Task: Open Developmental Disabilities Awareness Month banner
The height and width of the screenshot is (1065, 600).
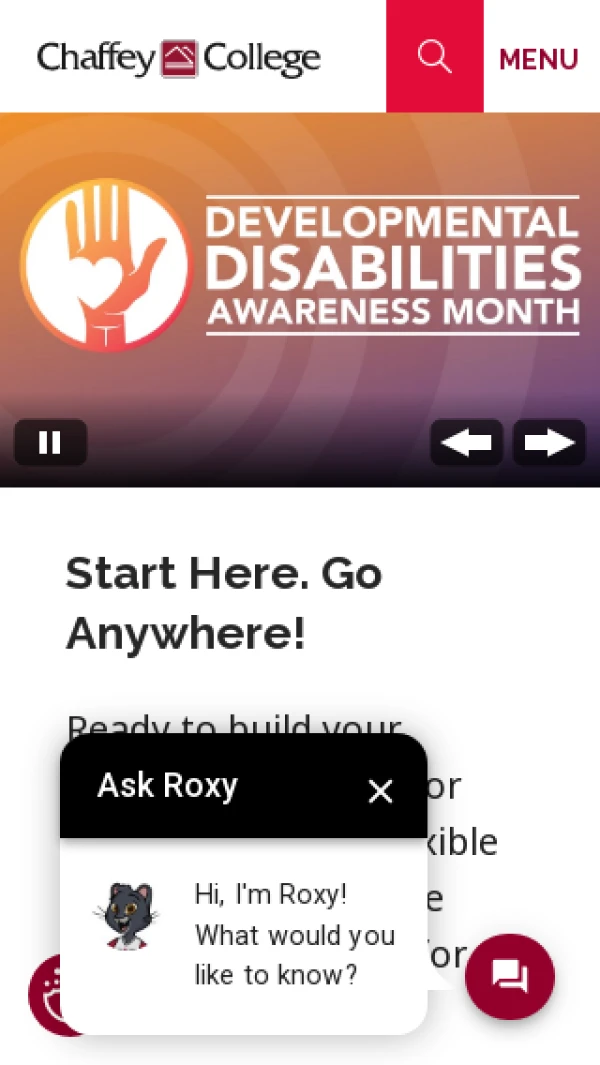Action: point(300,270)
